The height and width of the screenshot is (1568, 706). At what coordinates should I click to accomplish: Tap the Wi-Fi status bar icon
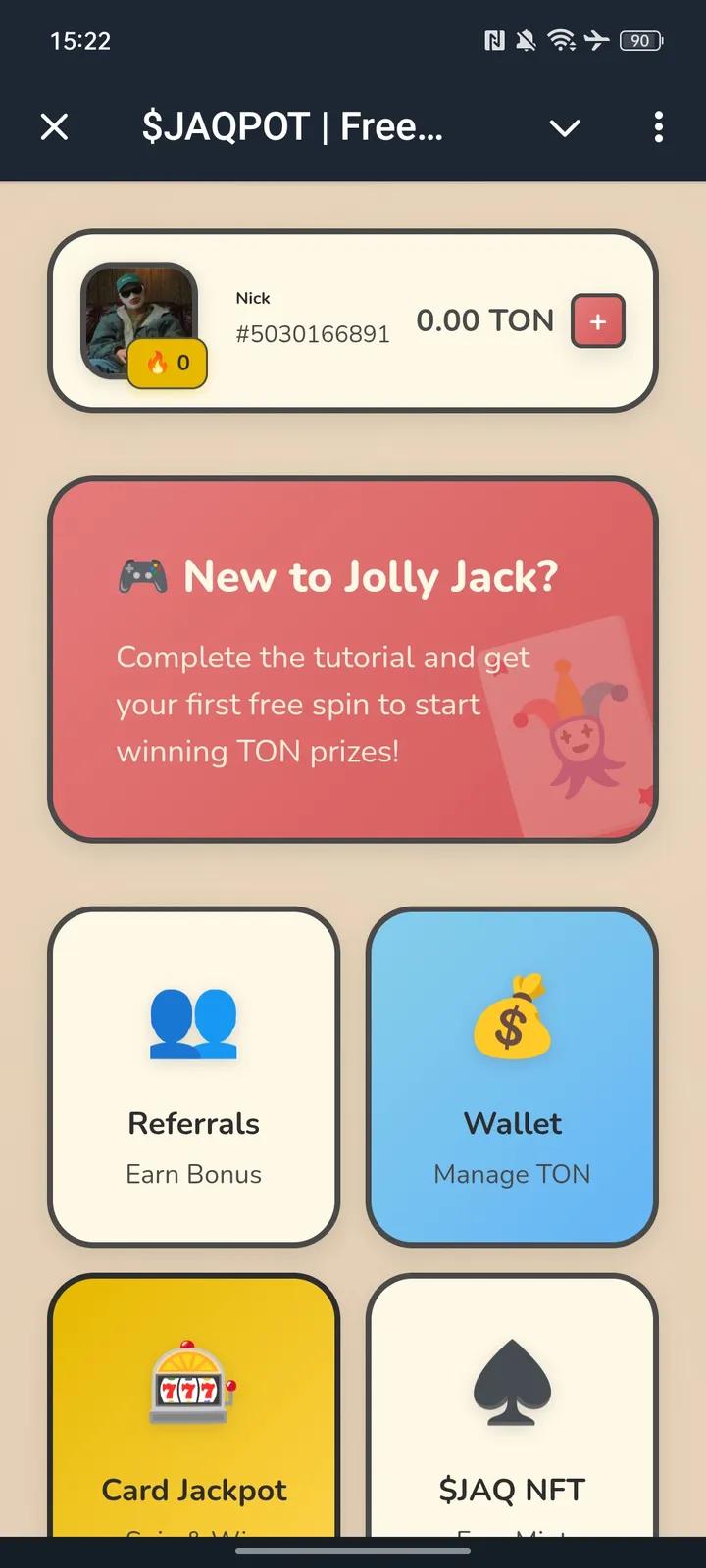(x=562, y=40)
